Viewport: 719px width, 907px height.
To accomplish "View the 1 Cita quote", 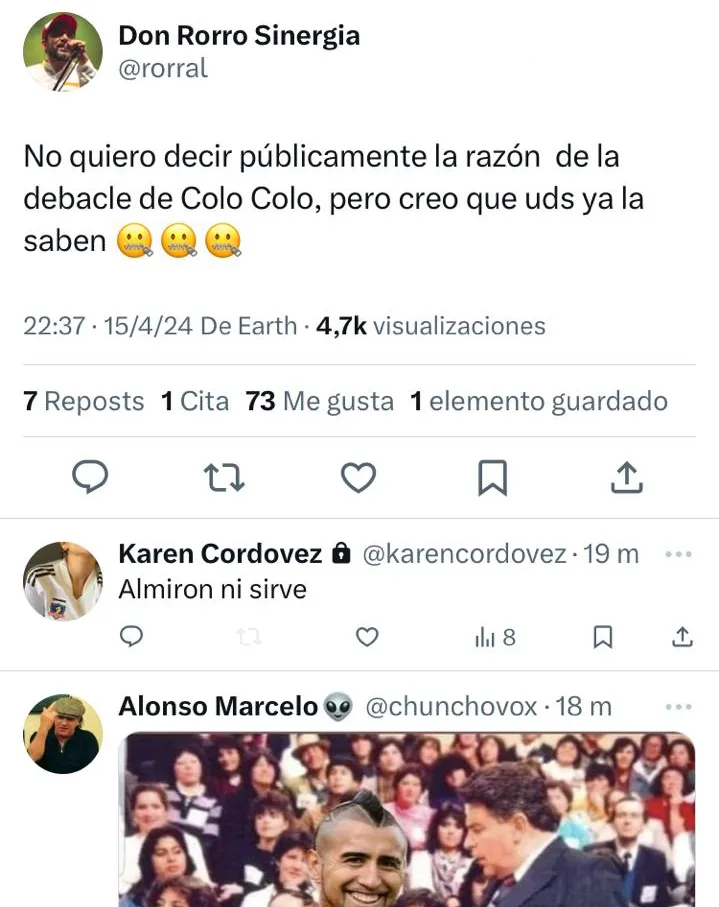I will tap(195, 402).
